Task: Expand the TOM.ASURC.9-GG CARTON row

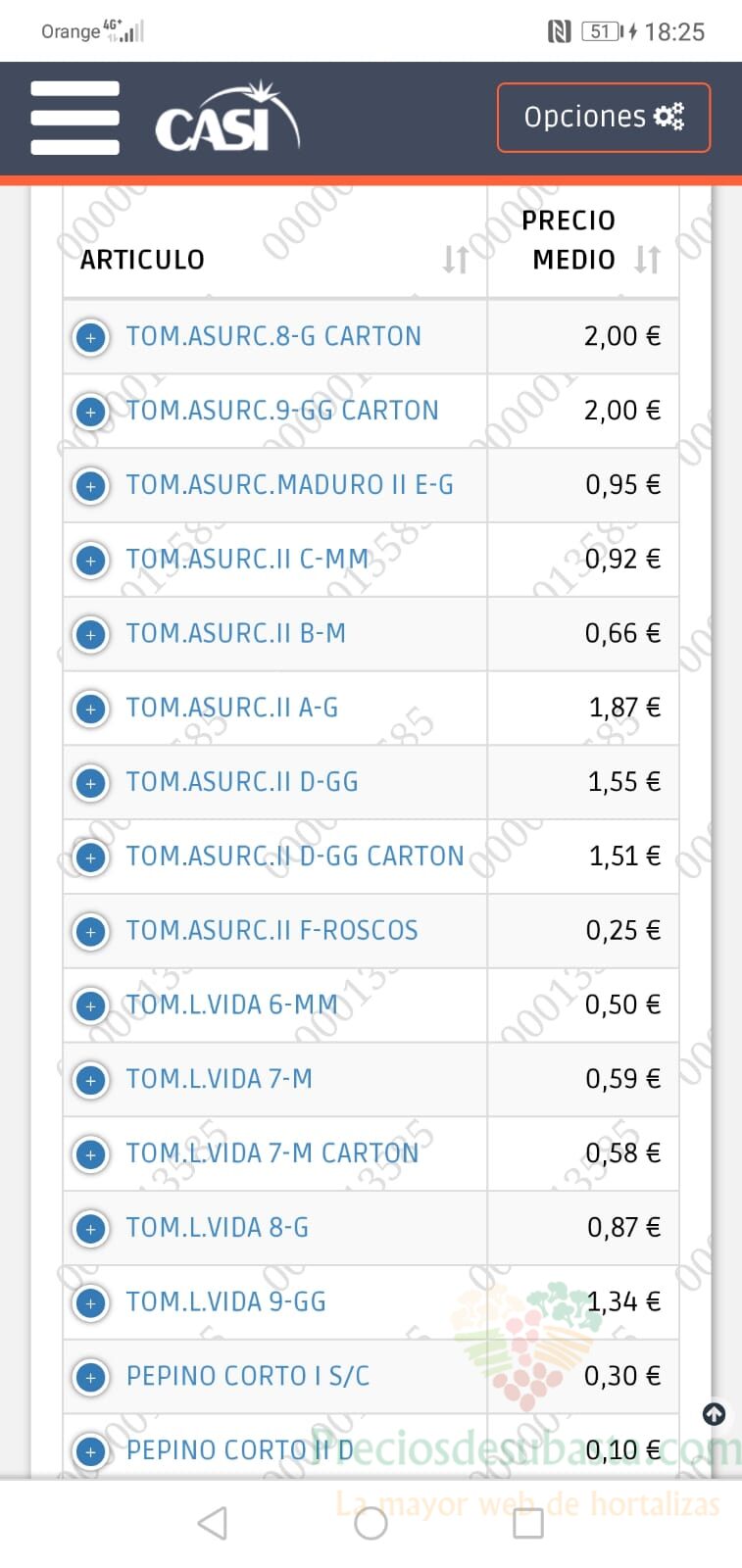Action: 91,412
